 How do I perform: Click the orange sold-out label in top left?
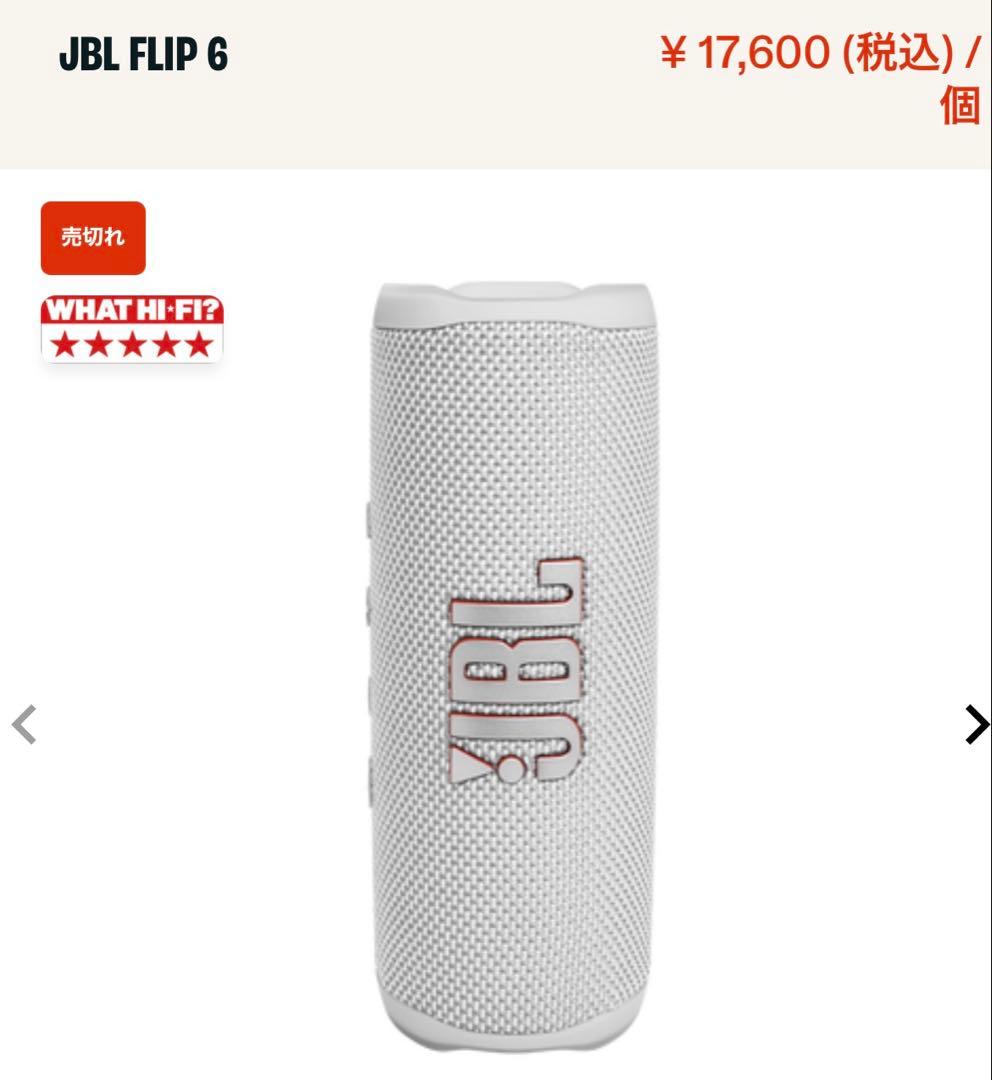click(92, 238)
